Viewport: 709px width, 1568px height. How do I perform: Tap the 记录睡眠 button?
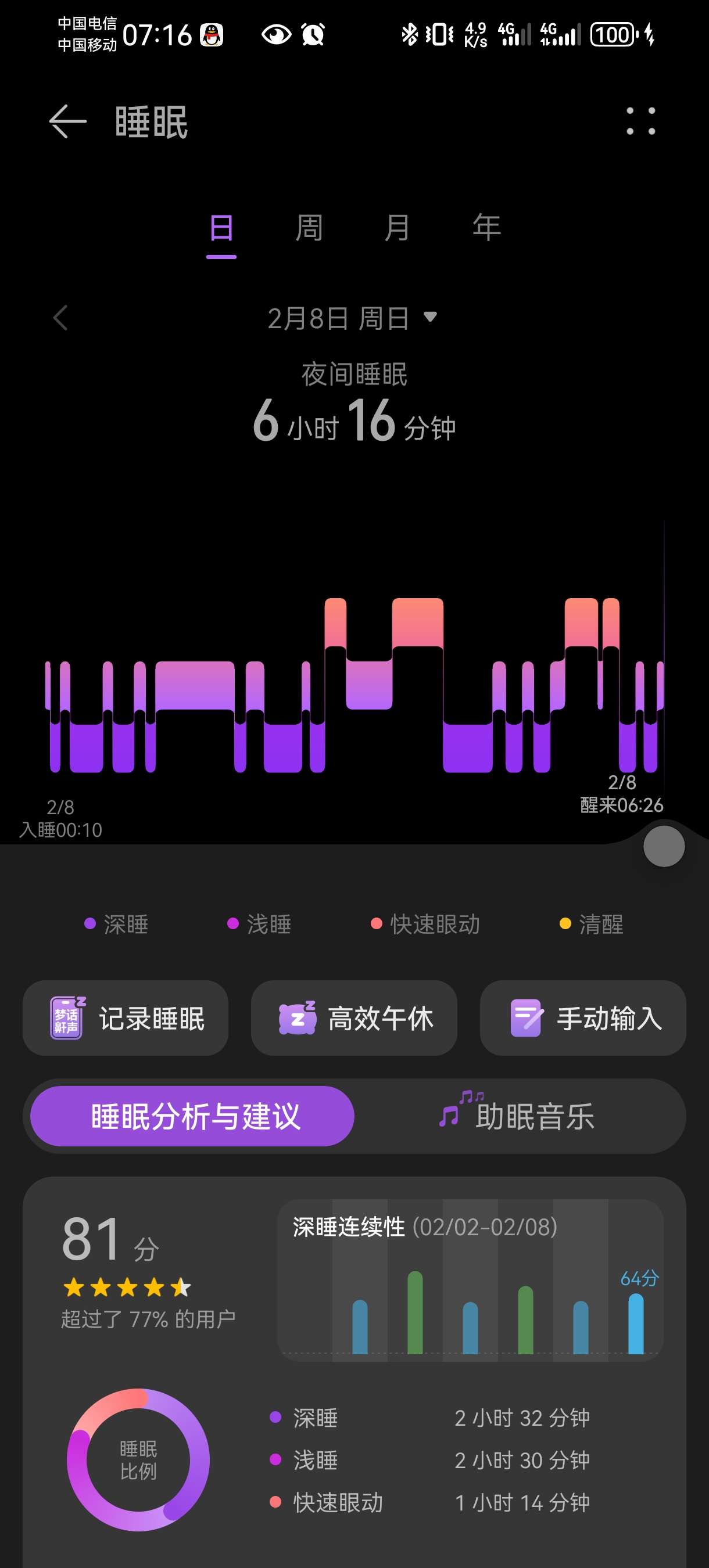coord(126,1019)
